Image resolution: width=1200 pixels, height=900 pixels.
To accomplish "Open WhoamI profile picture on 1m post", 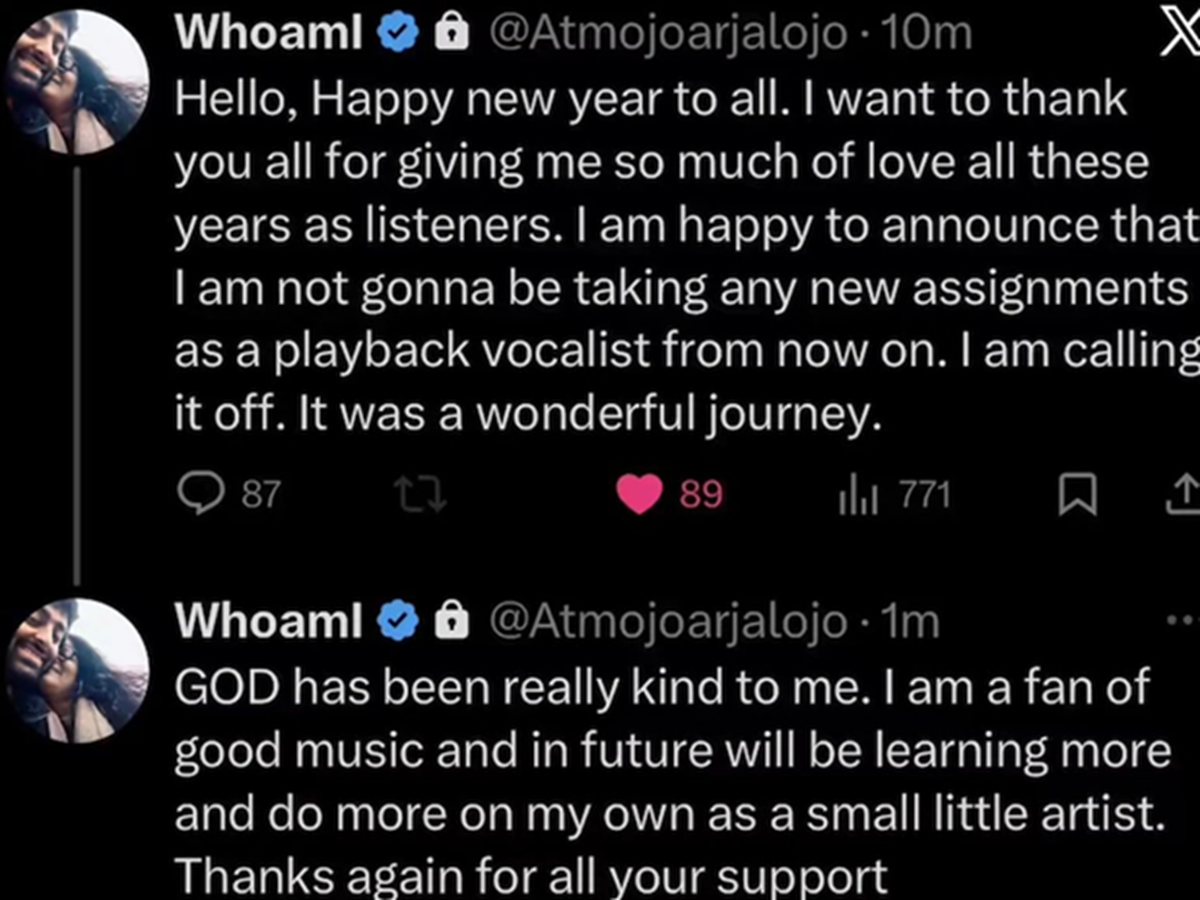I will 78,670.
